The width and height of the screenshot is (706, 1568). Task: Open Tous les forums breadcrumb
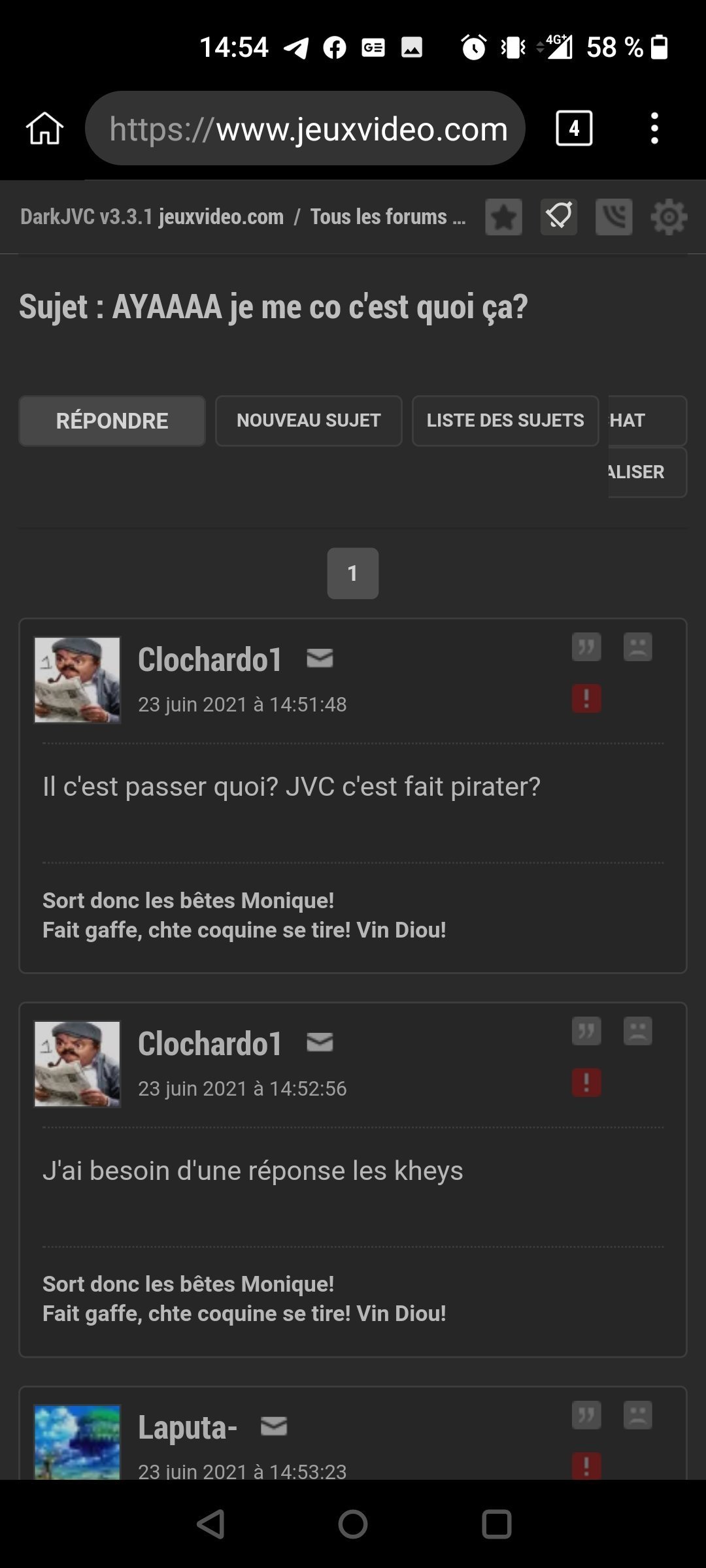(388, 217)
